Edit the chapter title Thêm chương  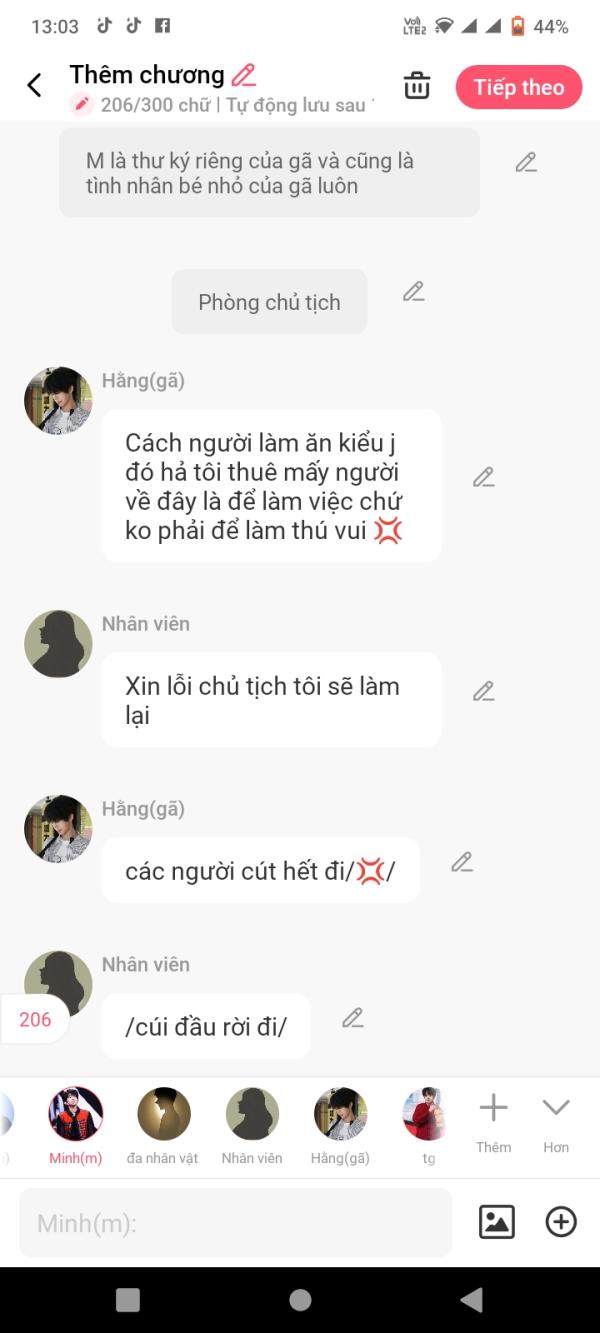point(244,75)
